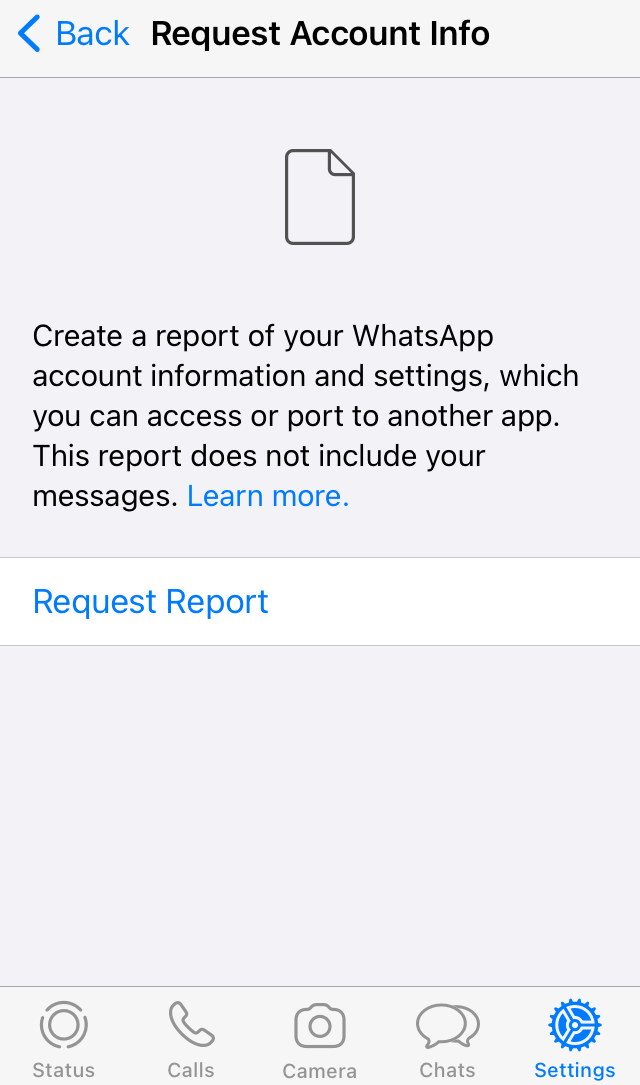
Task: Tap Request Report
Action: pos(151,602)
